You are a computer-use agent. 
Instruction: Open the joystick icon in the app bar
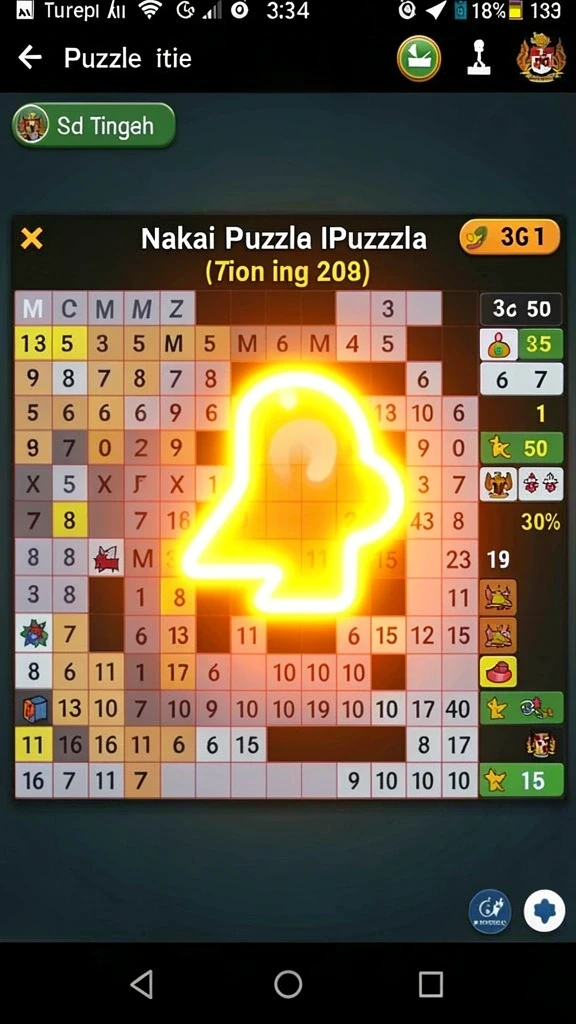(x=479, y=58)
